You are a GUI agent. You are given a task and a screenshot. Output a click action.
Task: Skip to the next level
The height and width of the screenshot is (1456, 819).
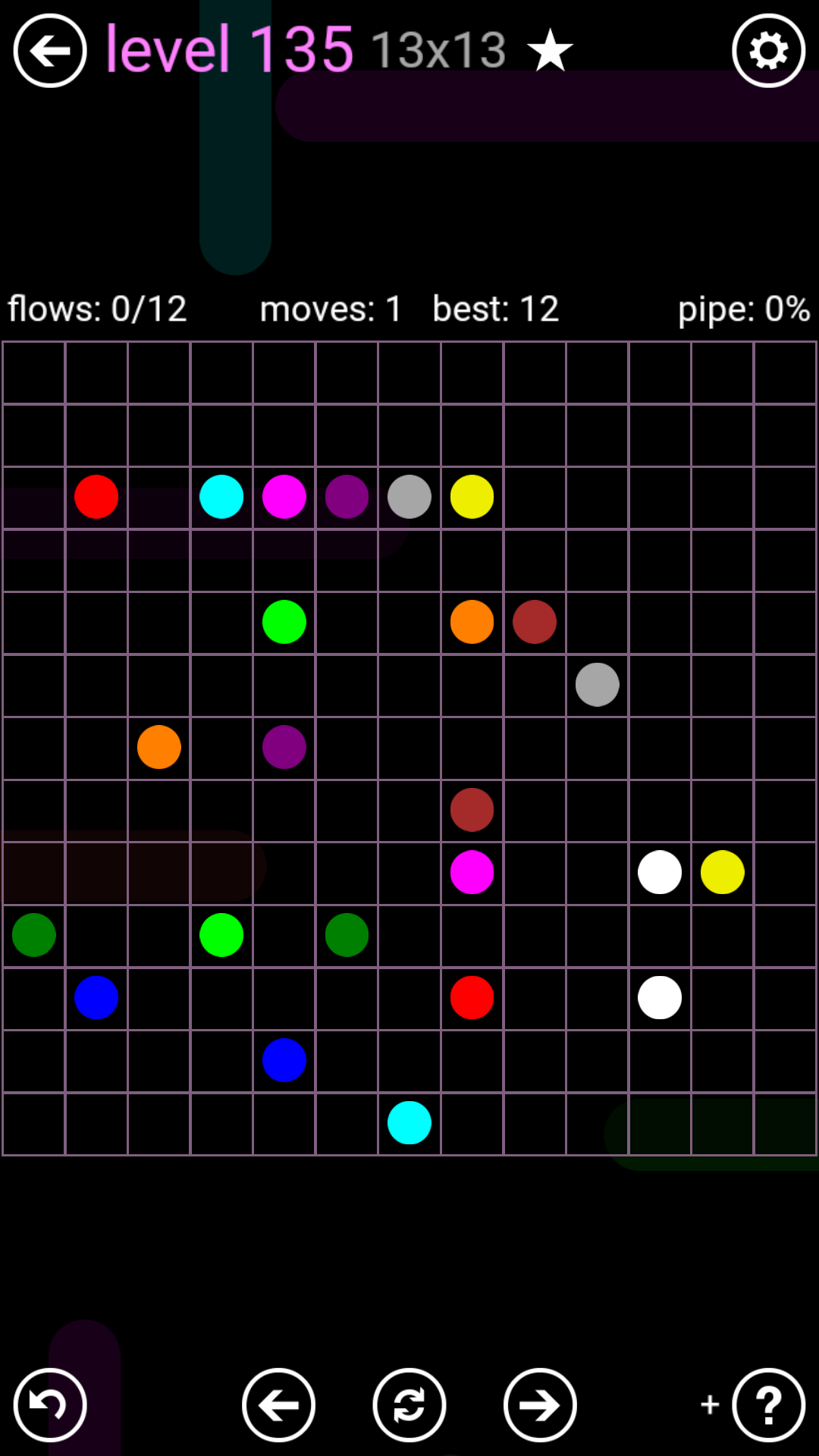[540, 1405]
